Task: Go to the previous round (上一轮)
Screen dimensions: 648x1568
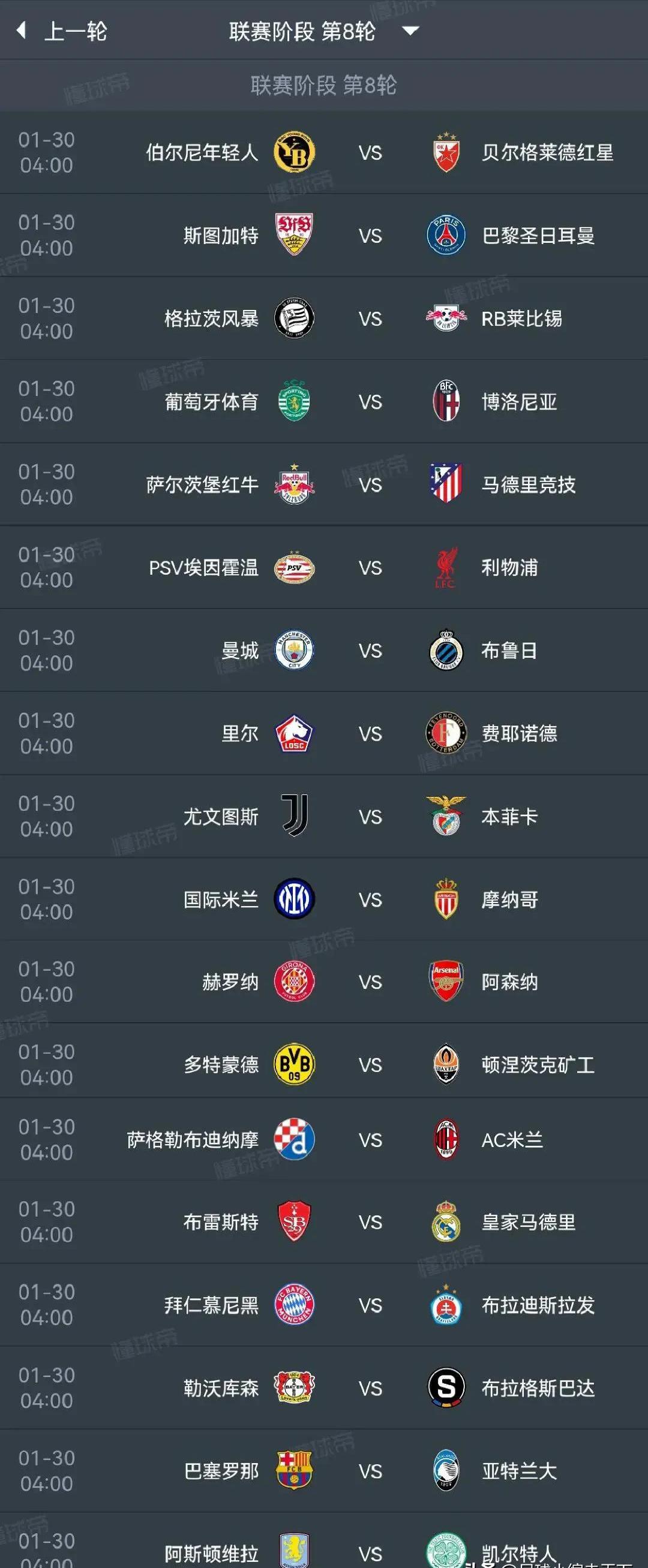Action: point(64,31)
